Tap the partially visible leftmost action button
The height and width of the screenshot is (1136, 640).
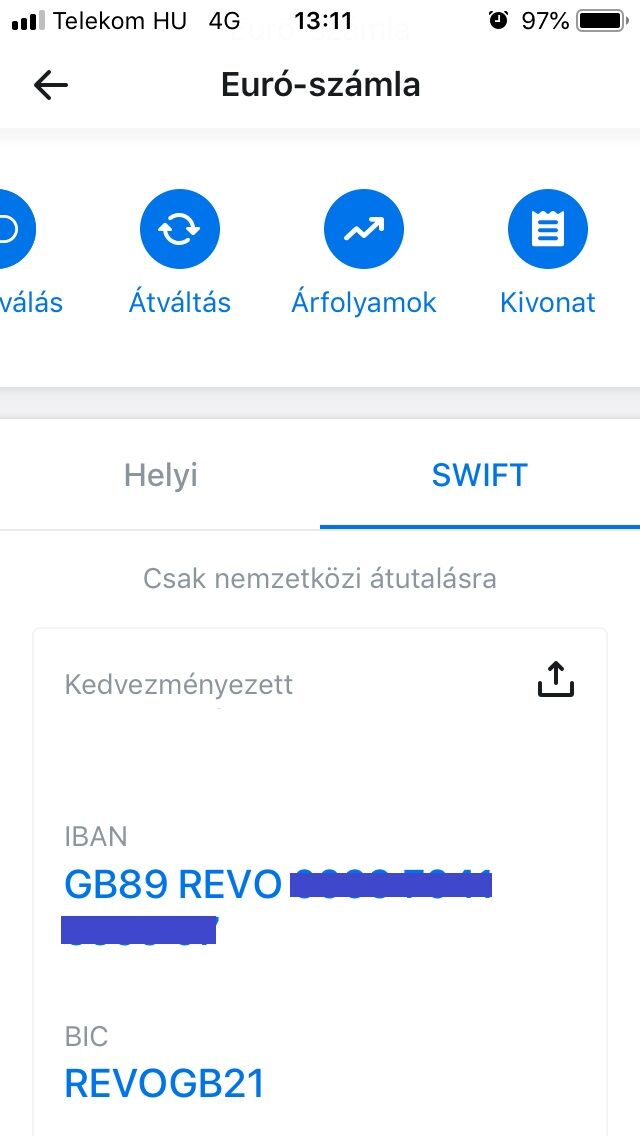click(x=14, y=230)
